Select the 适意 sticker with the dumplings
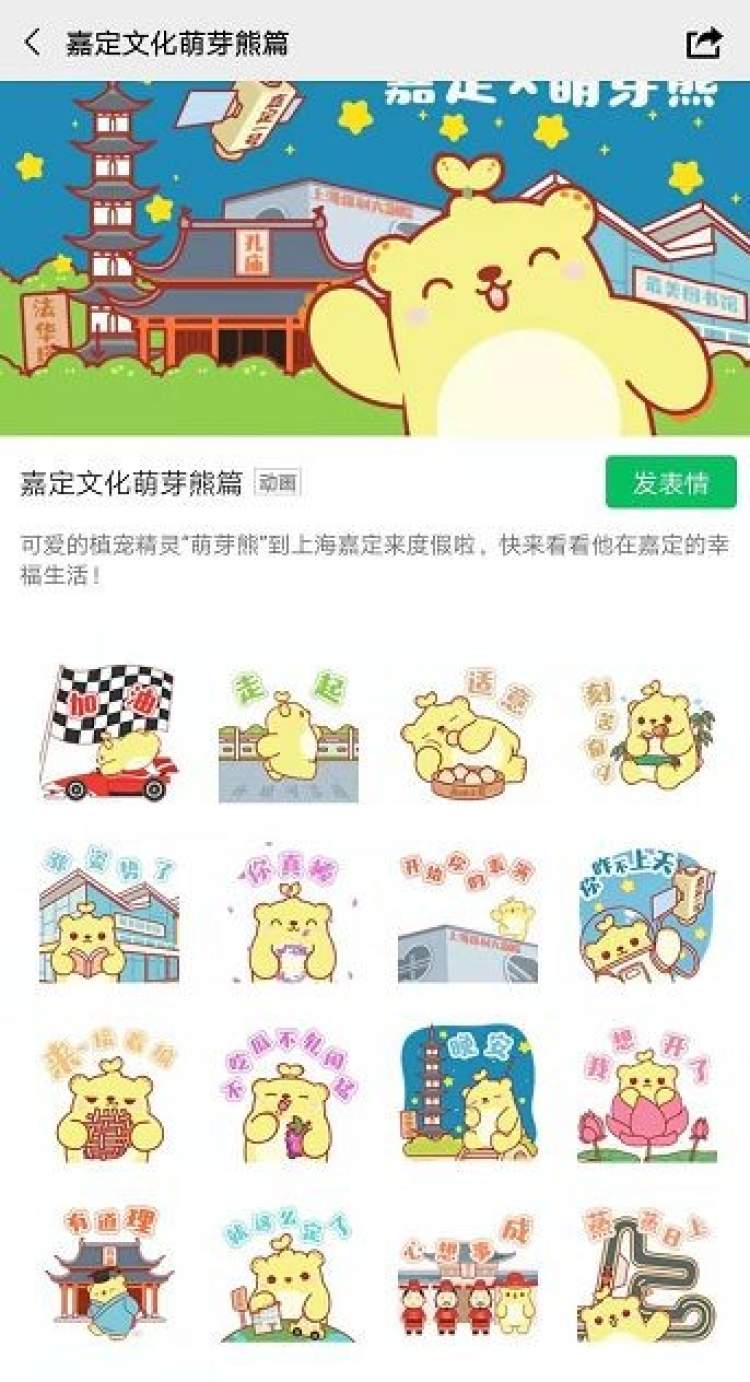The height and width of the screenshot is (1382, 750). pyautogui.click(x=467, y=735)
